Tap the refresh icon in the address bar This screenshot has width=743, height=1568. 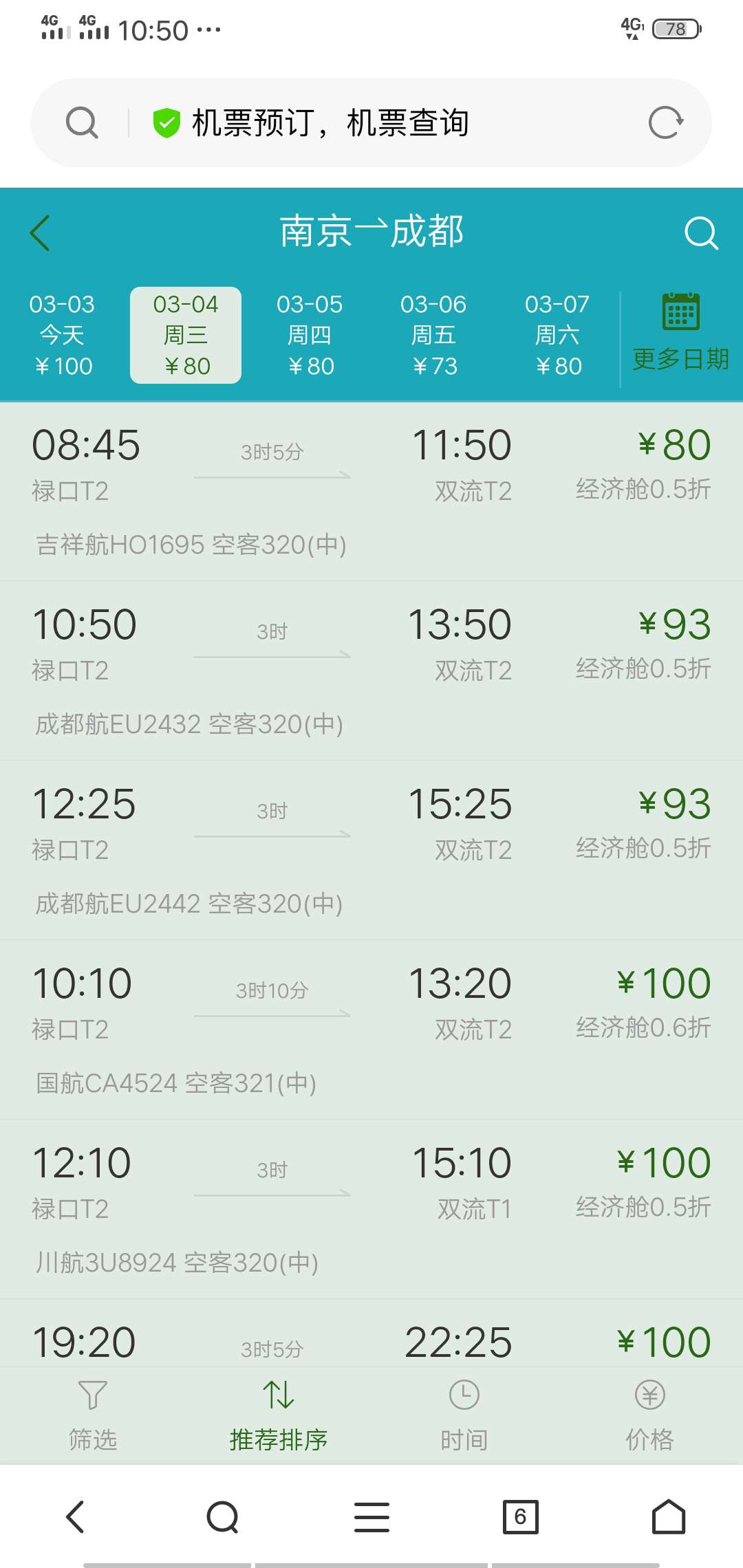[x=665, y=123]
